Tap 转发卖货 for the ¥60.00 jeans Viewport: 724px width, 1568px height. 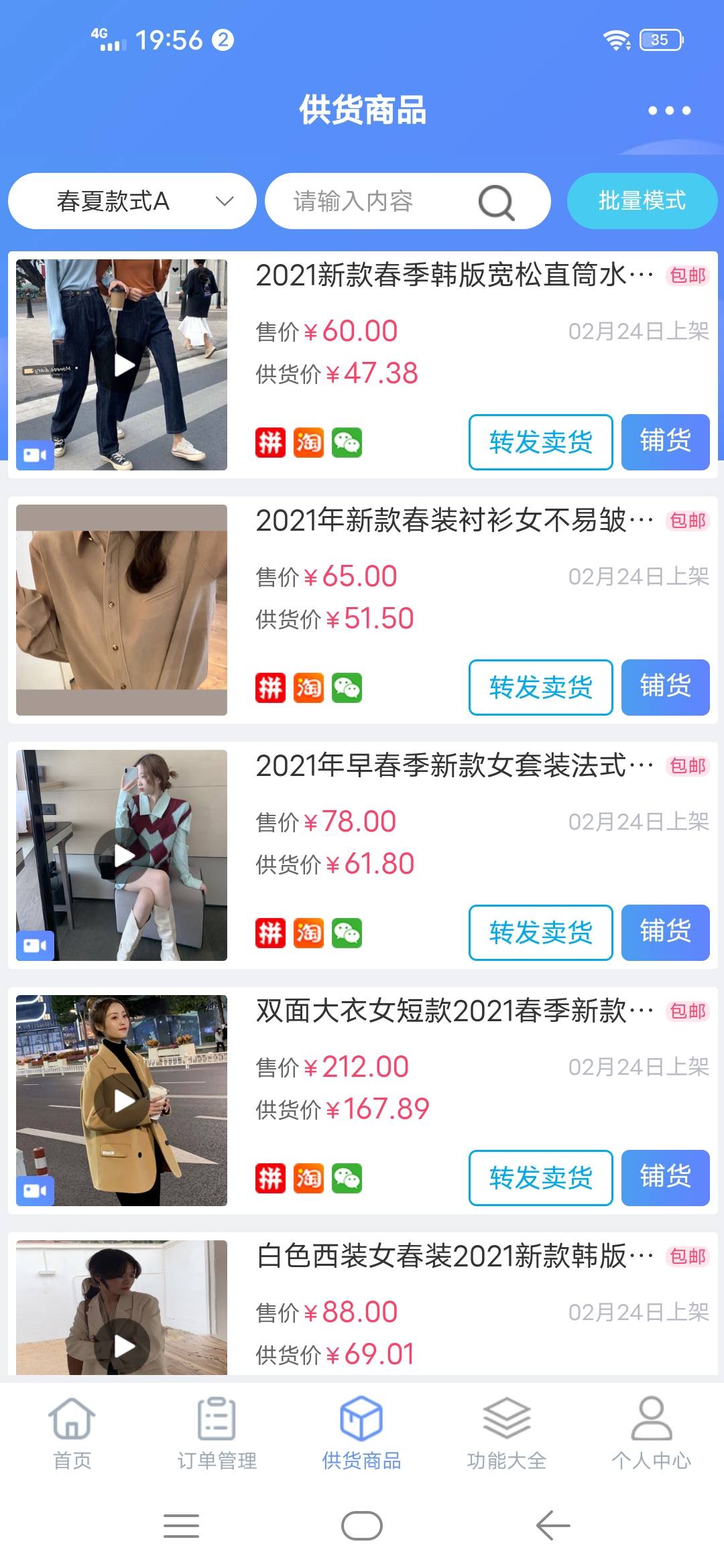(540, 442)
